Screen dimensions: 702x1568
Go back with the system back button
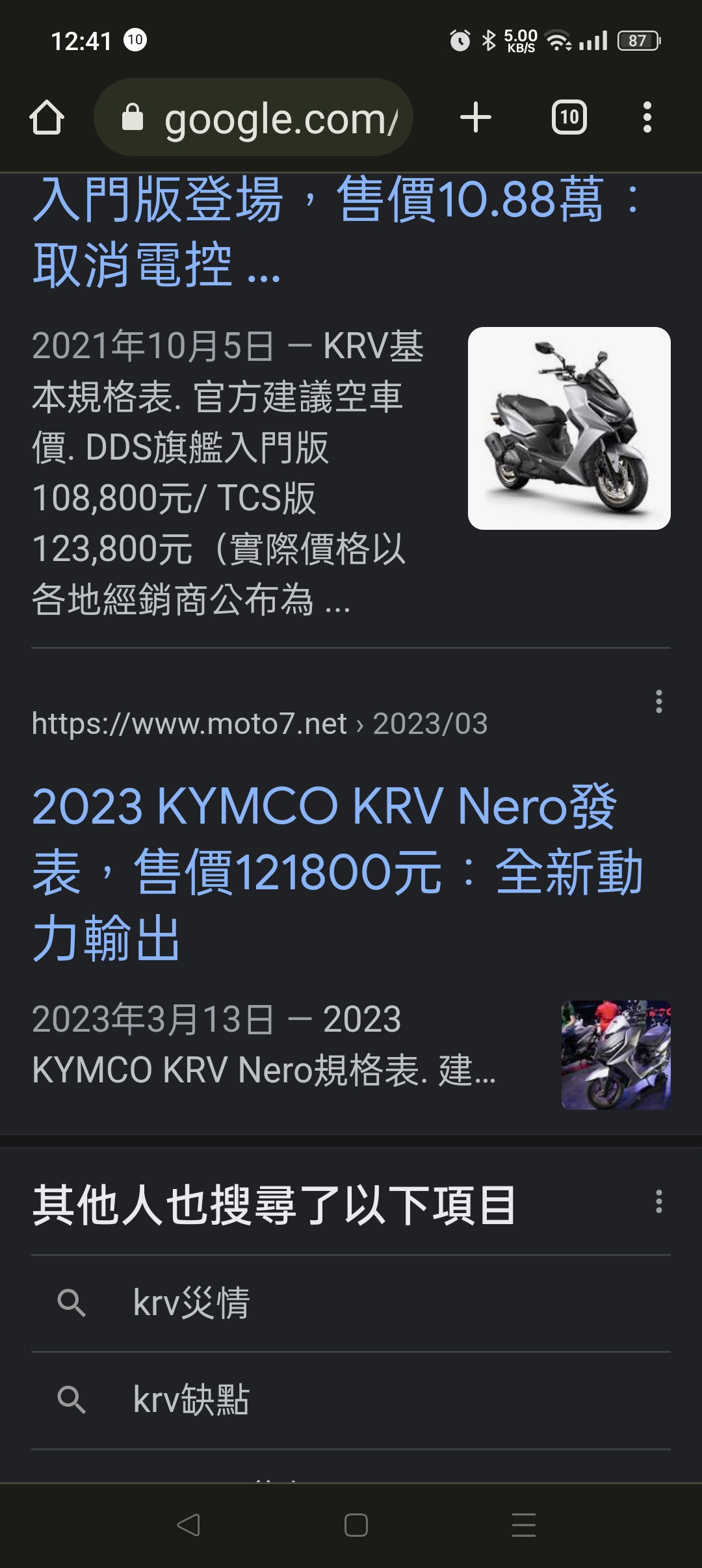[x=188, y=1524]
